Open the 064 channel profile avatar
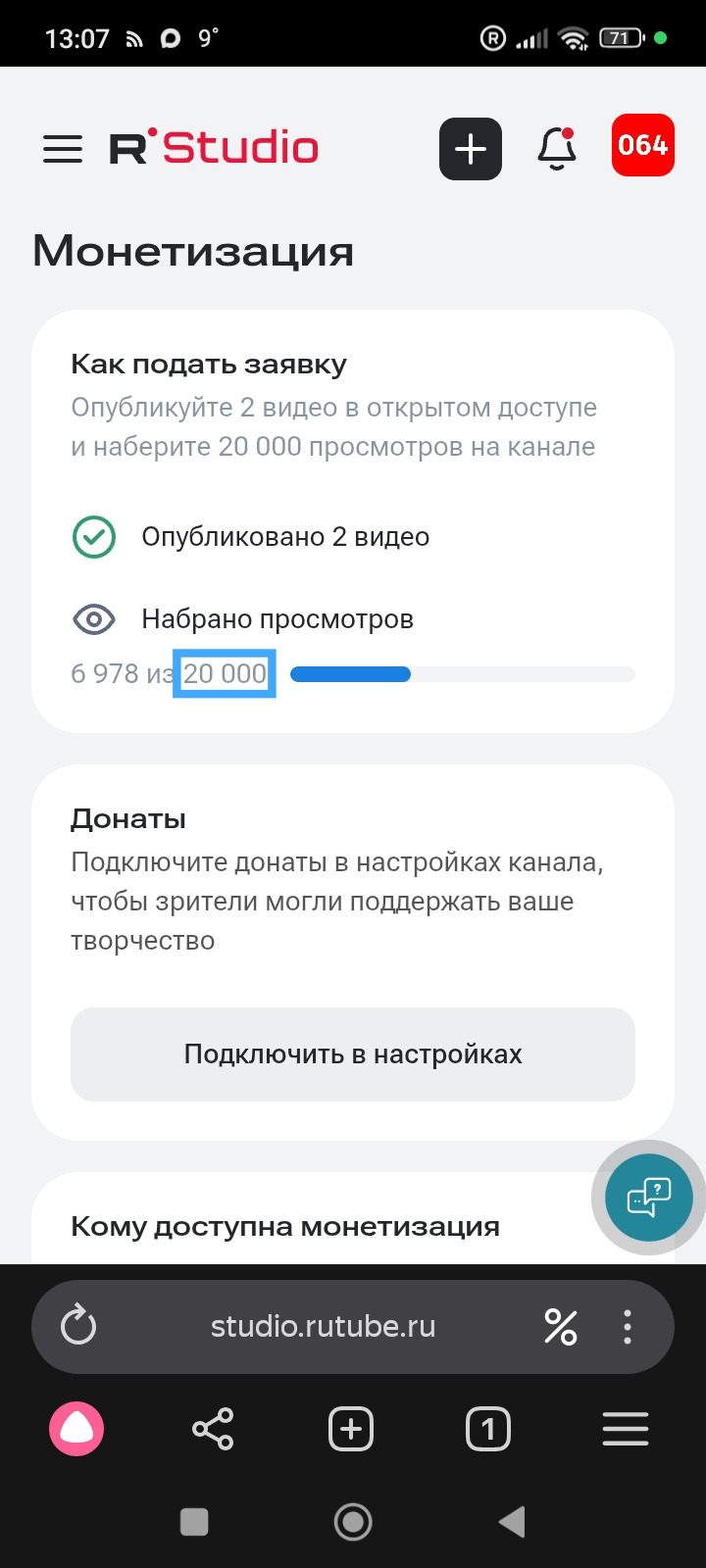This screenshot has width=706, height=1568. coord(642,146)
